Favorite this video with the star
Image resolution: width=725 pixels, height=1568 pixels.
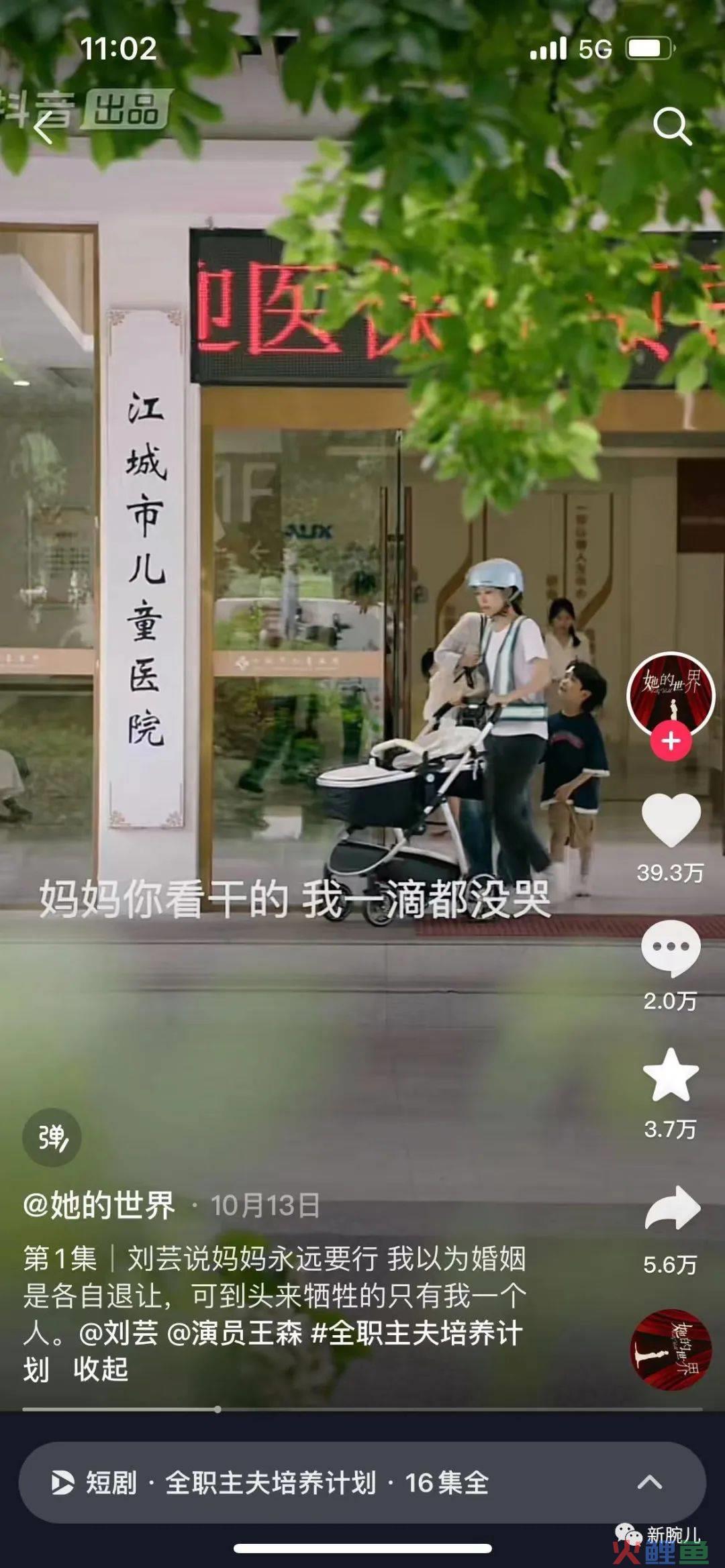tap(671, 1076)
